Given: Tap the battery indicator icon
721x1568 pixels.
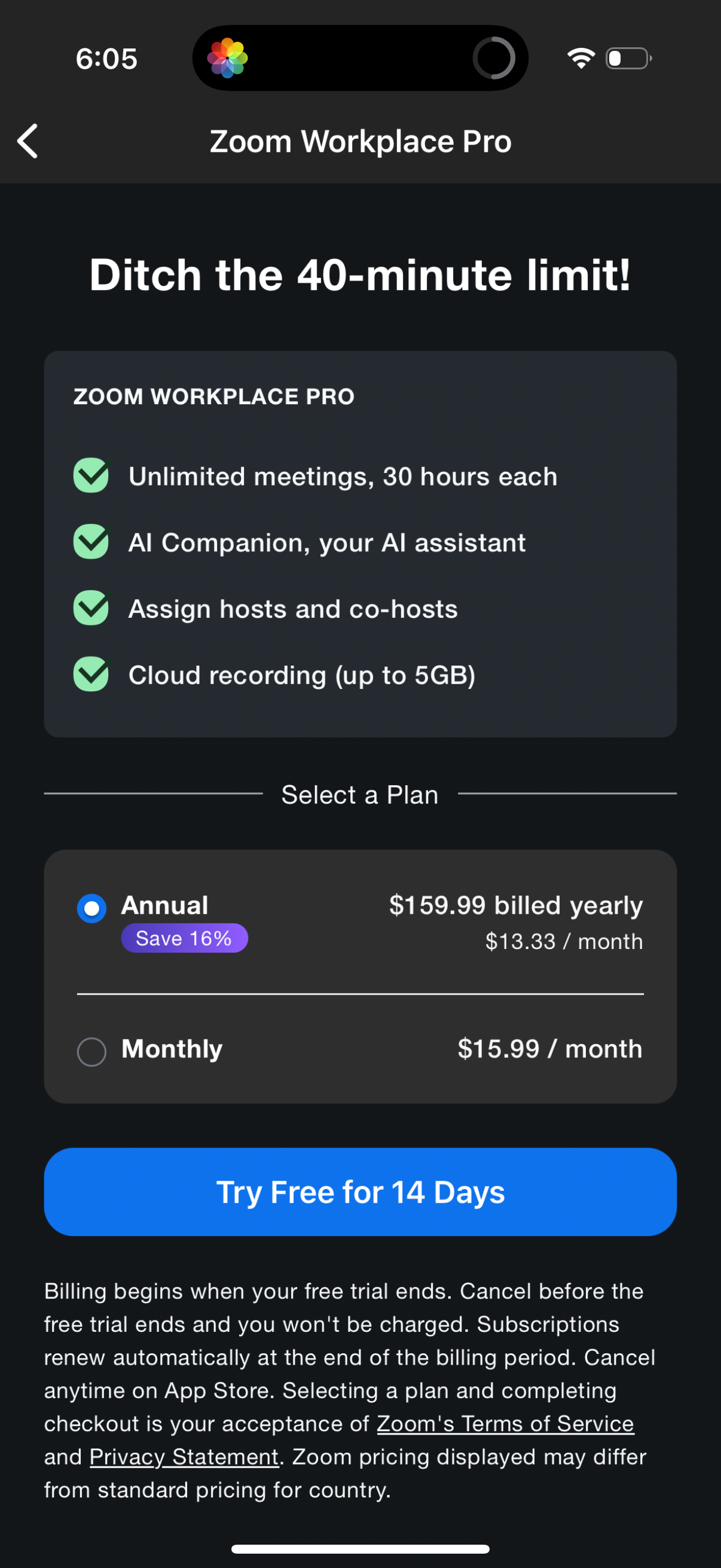Looking at the screenshot, I should (628, 58).
